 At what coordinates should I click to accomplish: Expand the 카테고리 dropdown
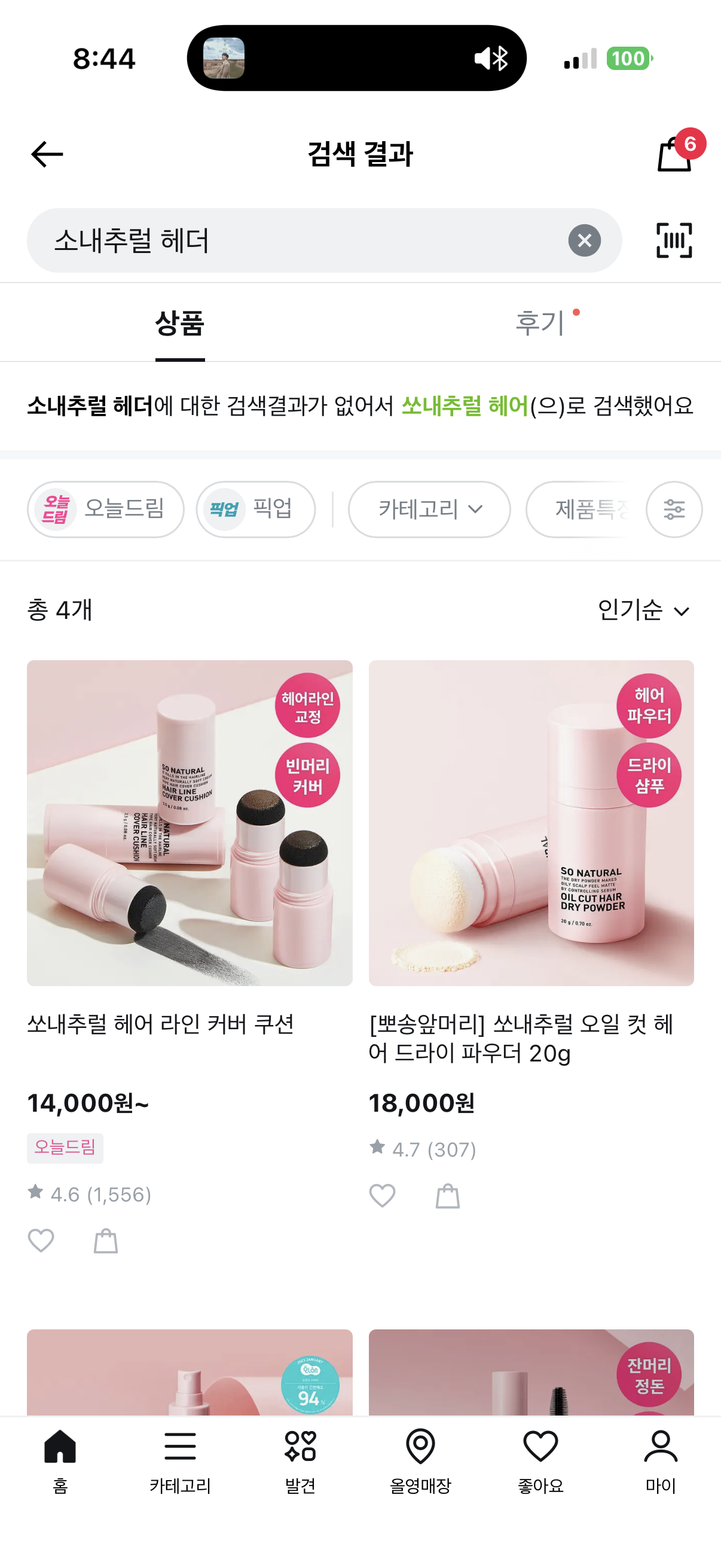pyautogui.click(x=429, y=509)
